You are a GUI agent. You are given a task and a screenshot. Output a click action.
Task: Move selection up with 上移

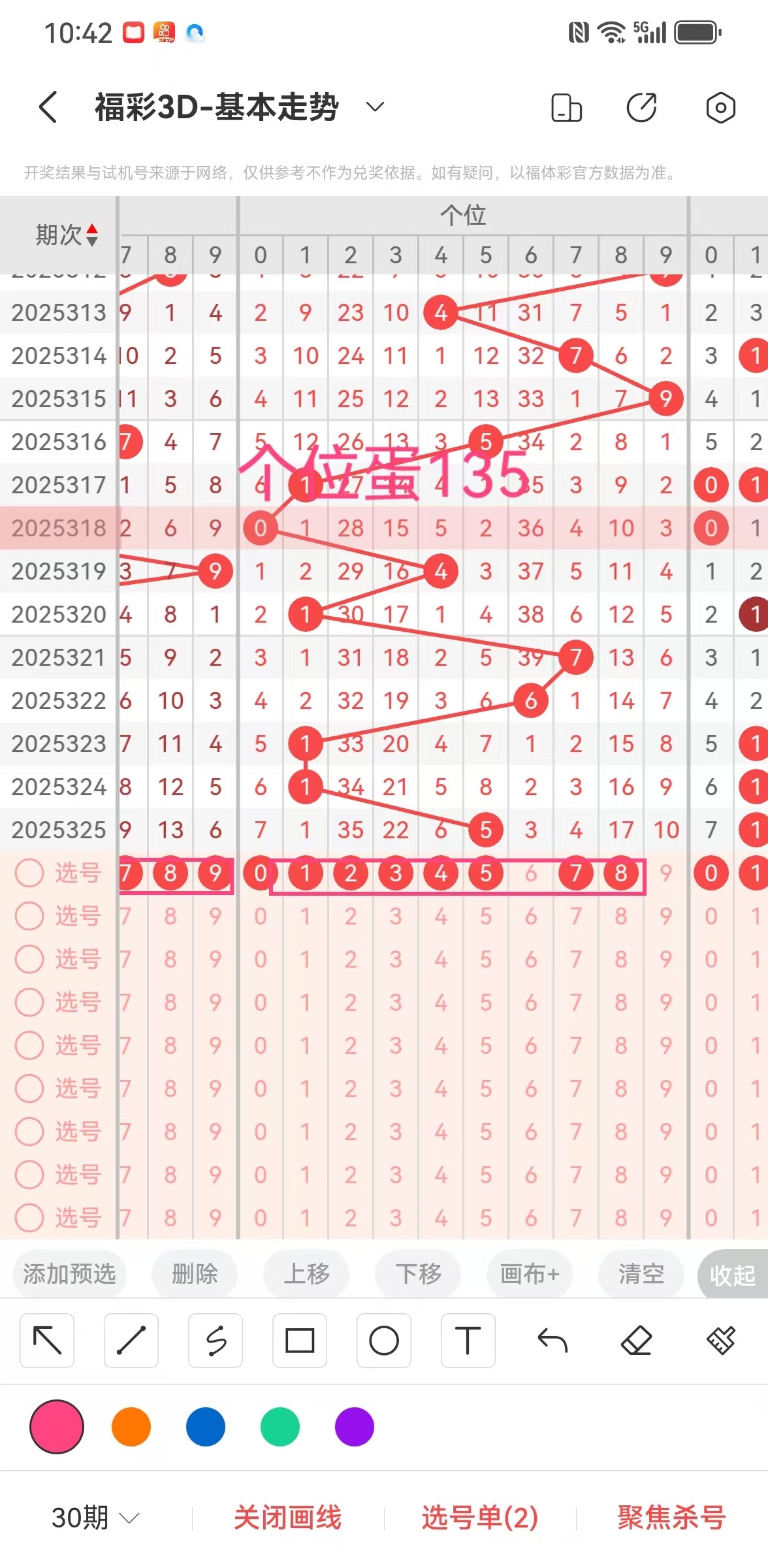point(306,1274)
